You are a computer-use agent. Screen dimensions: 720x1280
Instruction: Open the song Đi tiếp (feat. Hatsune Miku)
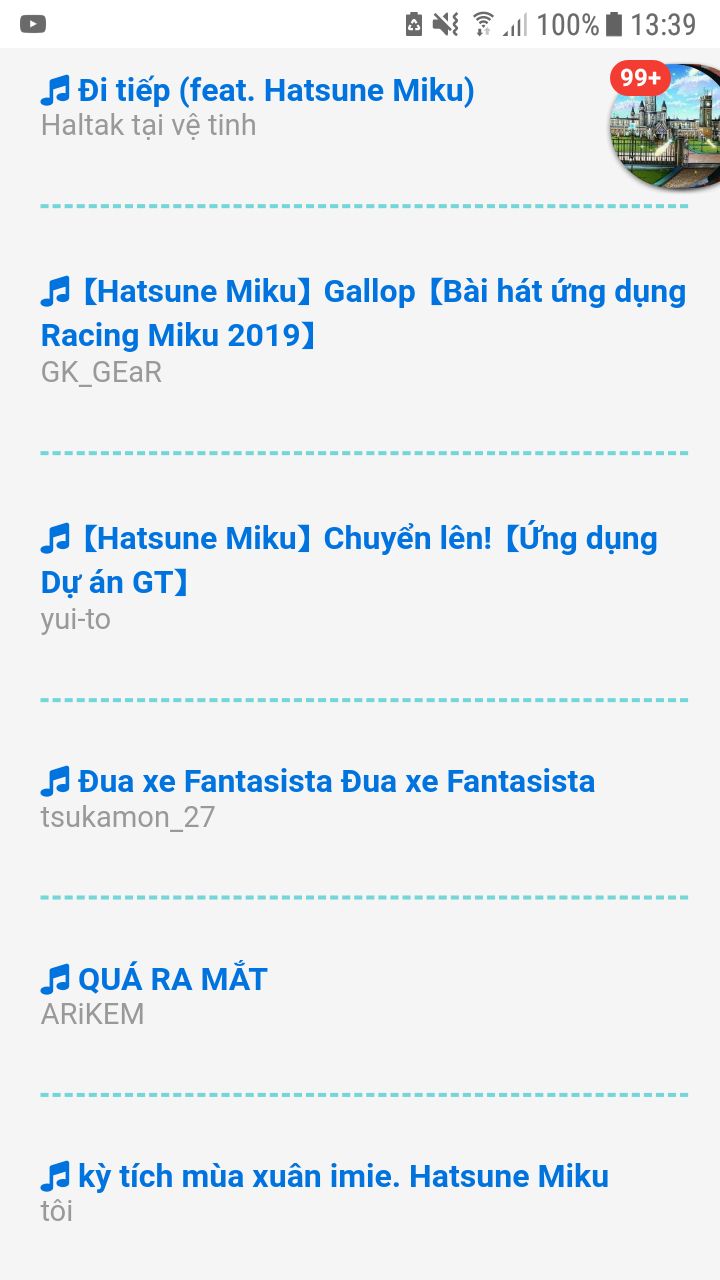click(275, 92)
